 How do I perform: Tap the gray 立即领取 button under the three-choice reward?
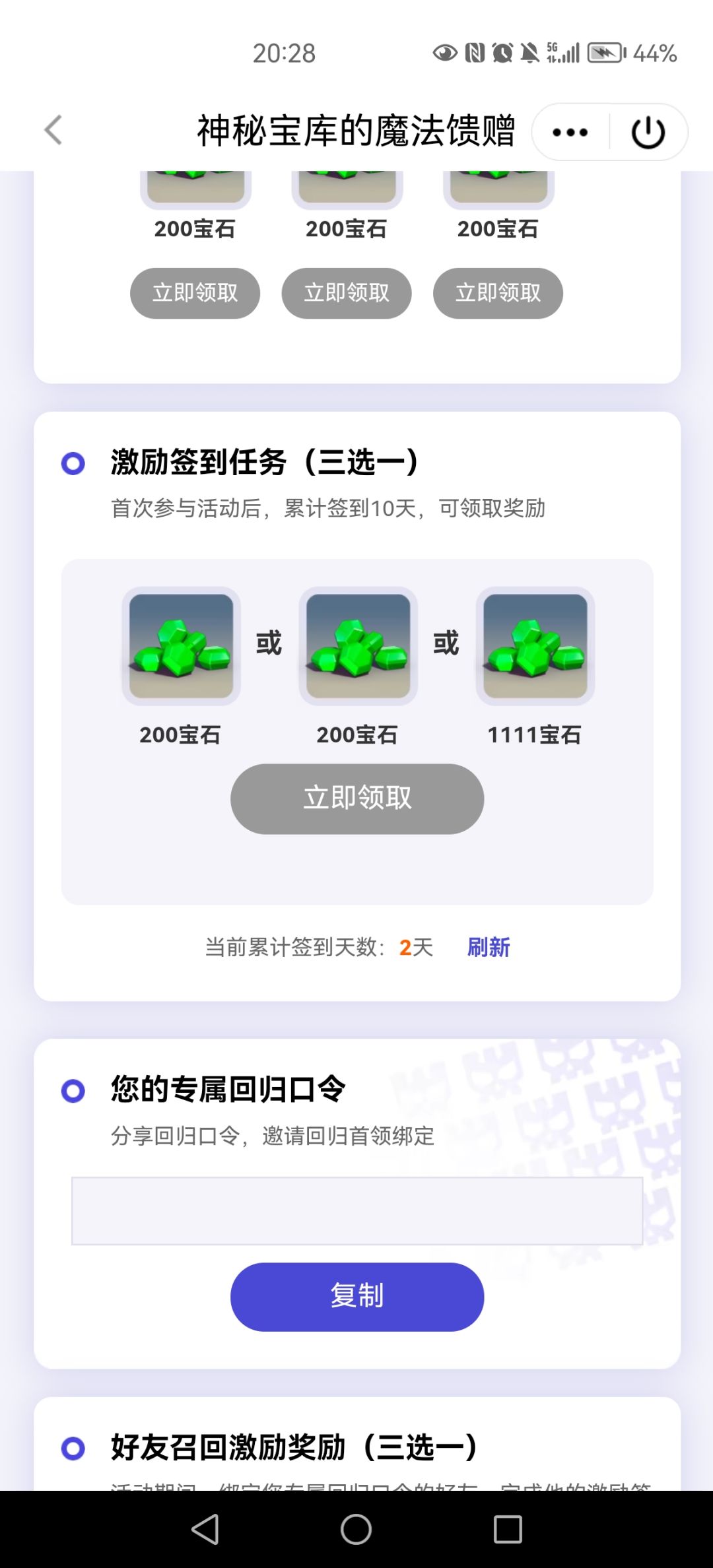(x=356, y=799)
